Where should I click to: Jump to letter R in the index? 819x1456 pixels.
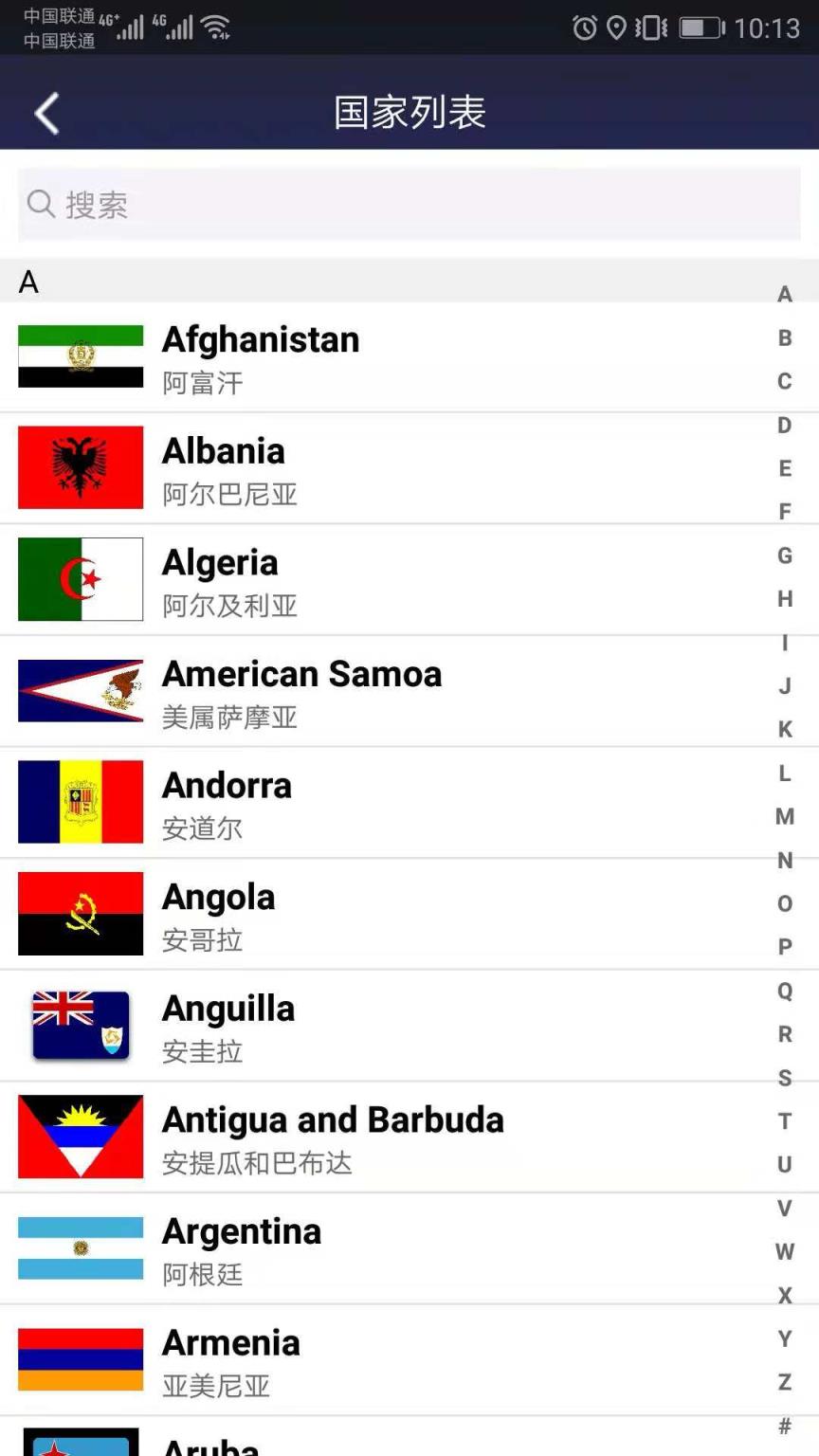(x=785, y=1034)
